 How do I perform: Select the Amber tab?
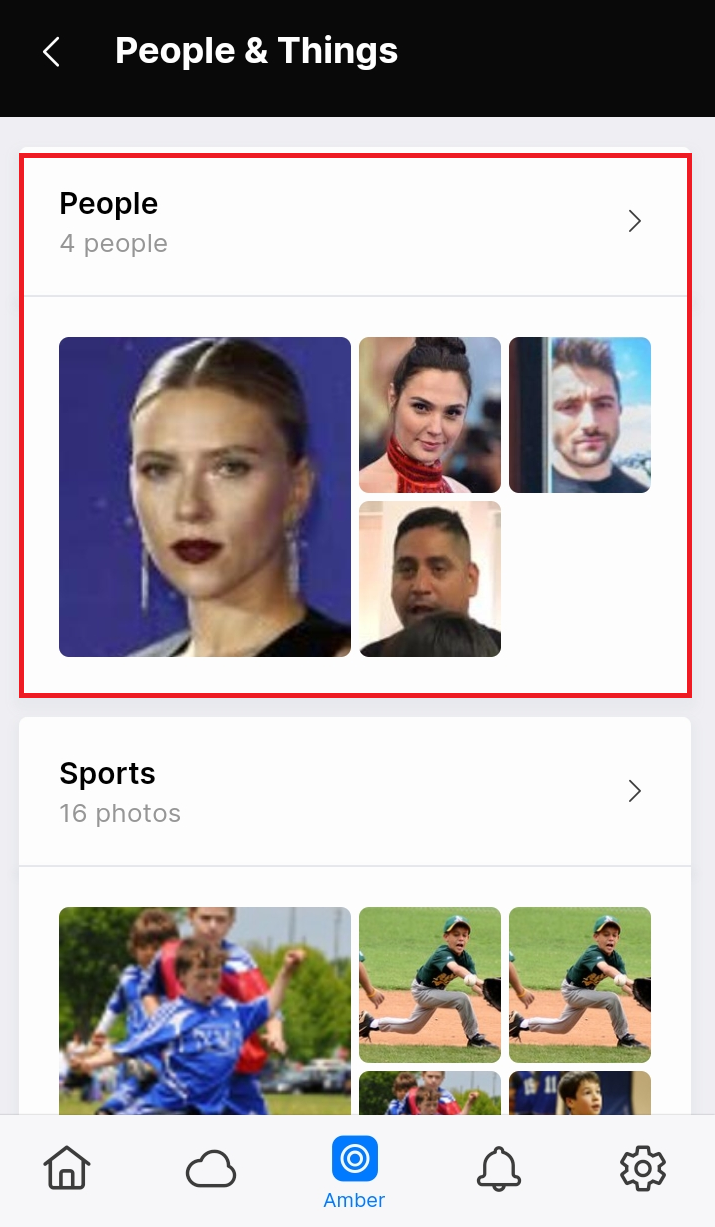[x=355, y=1172]
